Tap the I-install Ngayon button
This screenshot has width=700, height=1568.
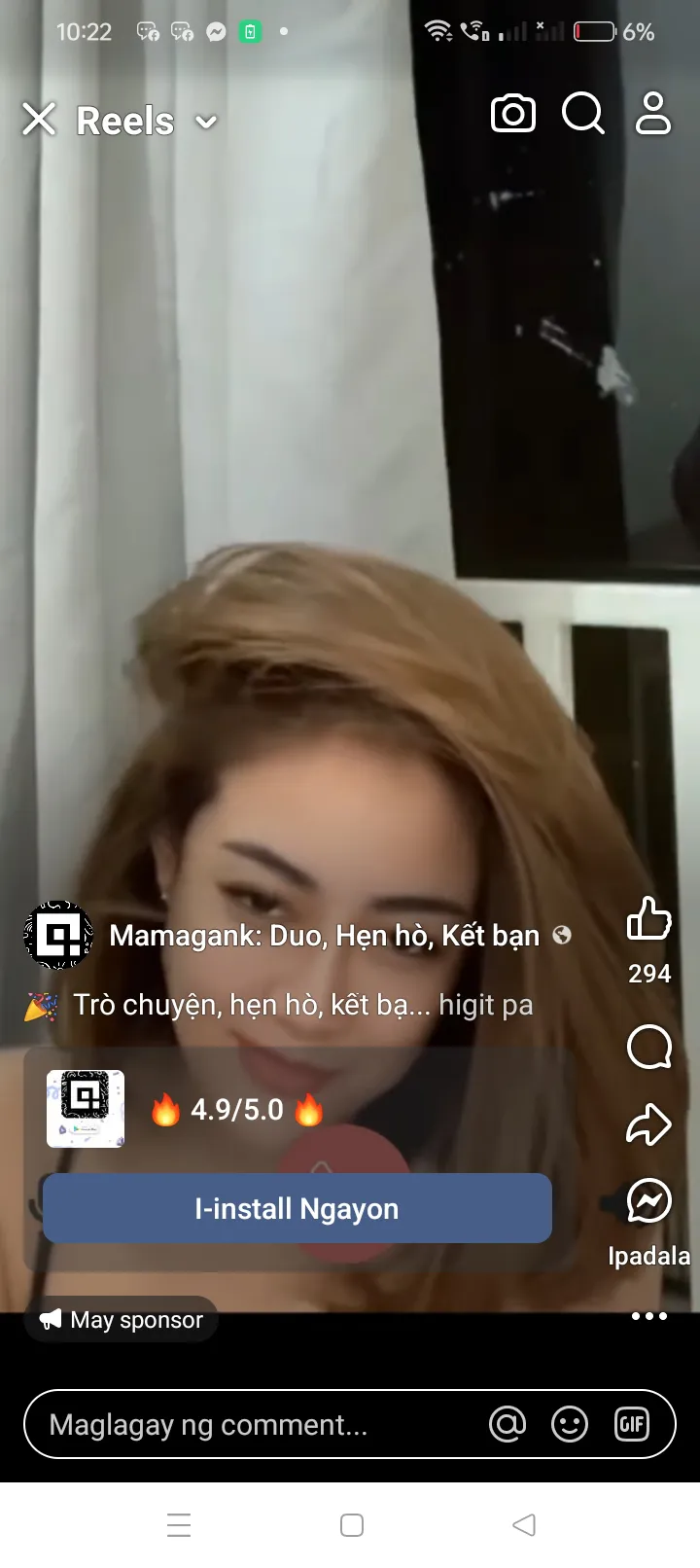click(297, 1208)
